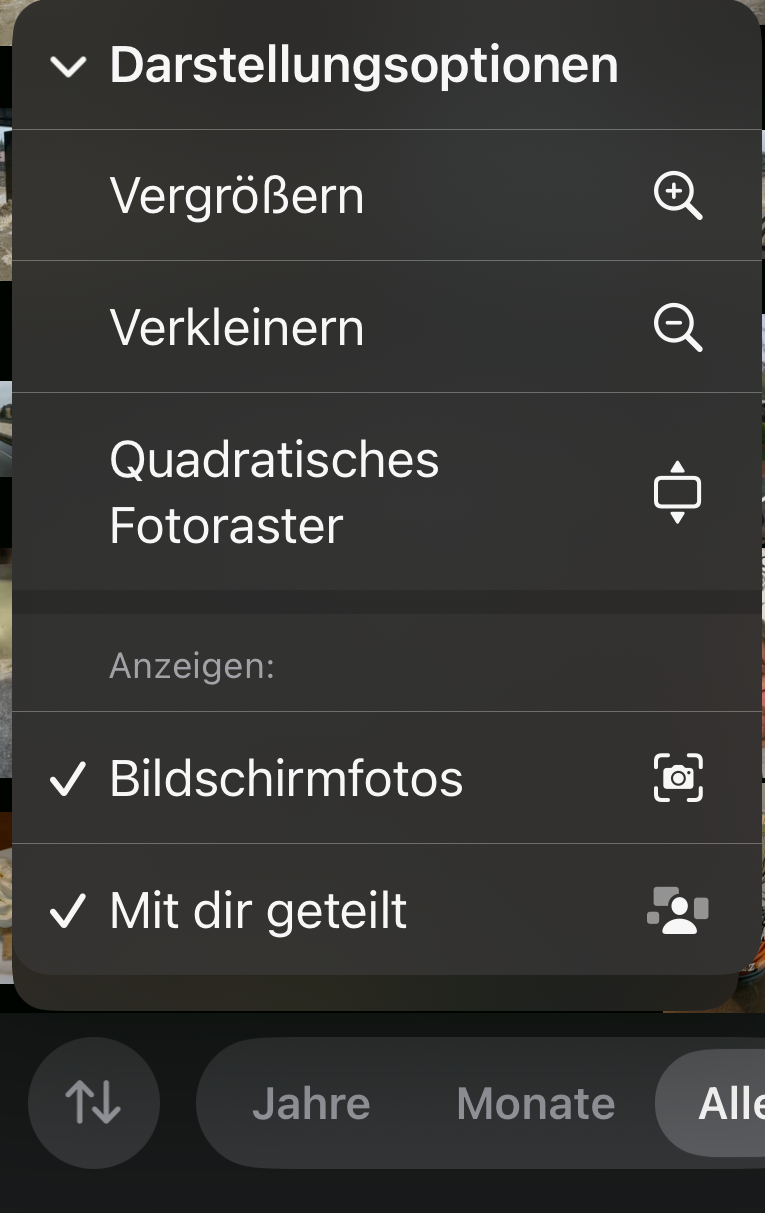
Task: Uncheck Bildschirmfotos in the filter
Action: (385, 778)
